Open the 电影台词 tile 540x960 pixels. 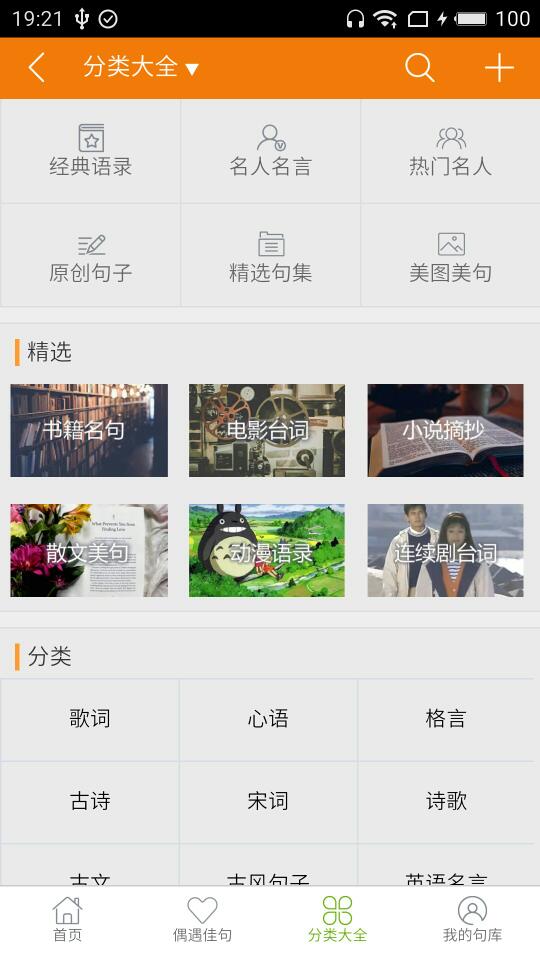267,430
